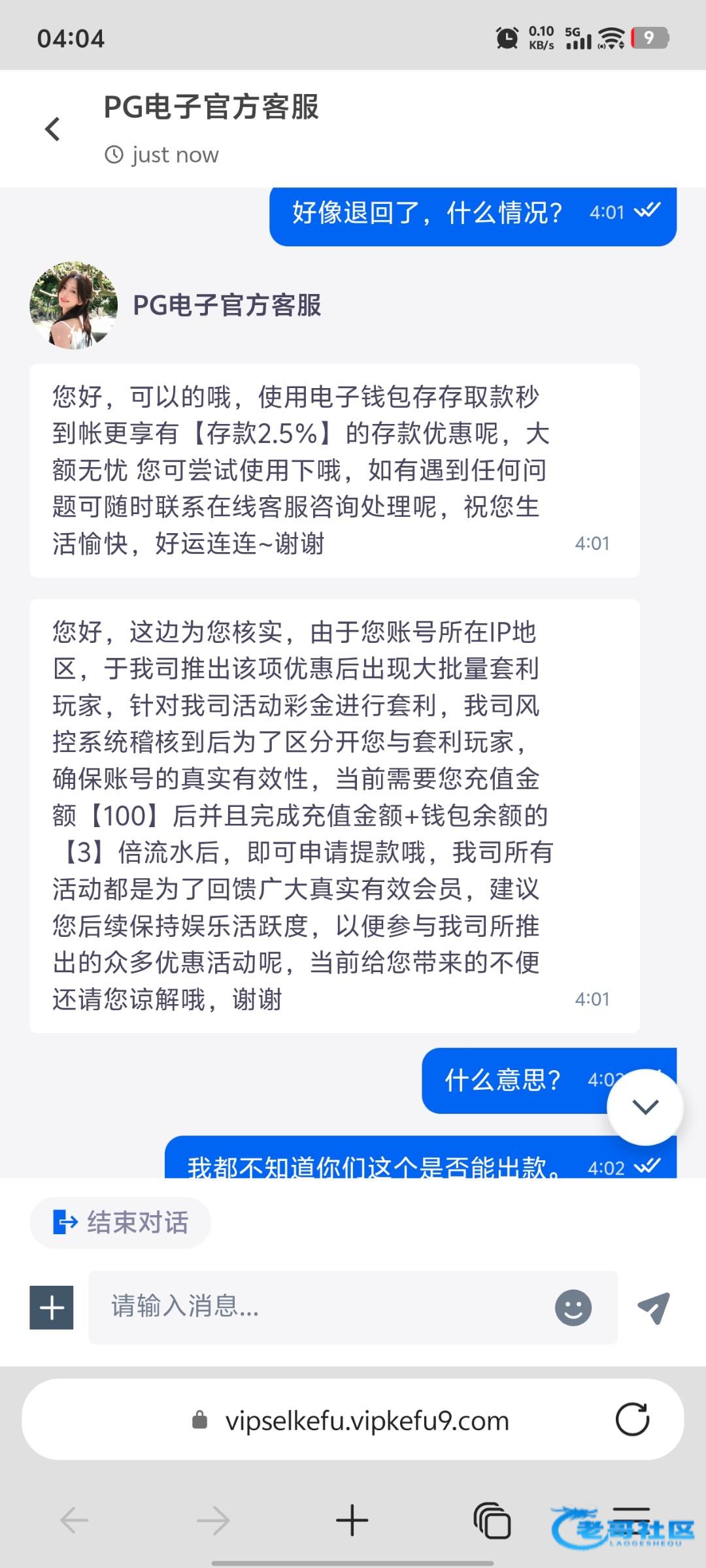The height and width of the screenshot is (1568, 706).
Task: Jump to the latest message with the down arrow
Action: (645, 1107)
